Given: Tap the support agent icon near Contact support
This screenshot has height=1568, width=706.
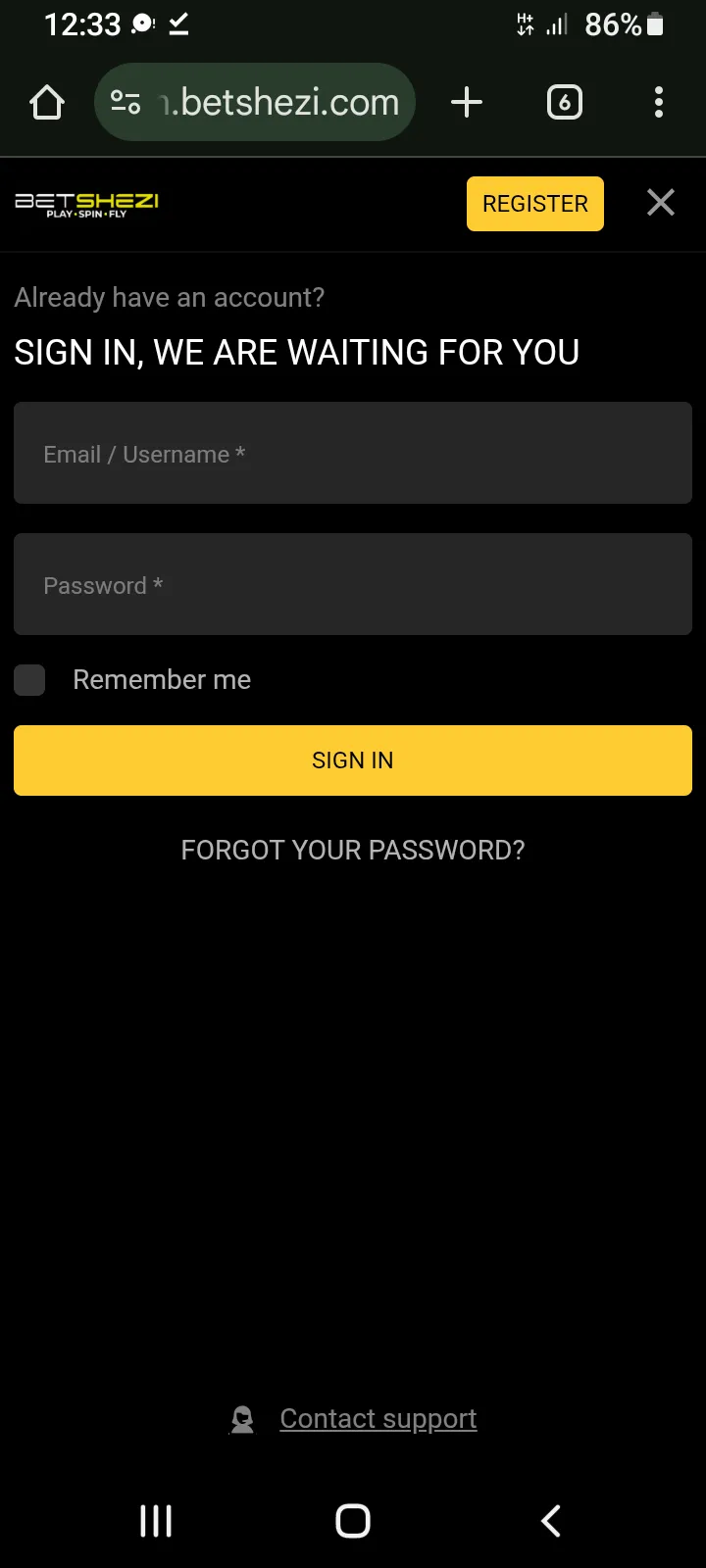Looking at the screenshot, I should click(241, 1418).
